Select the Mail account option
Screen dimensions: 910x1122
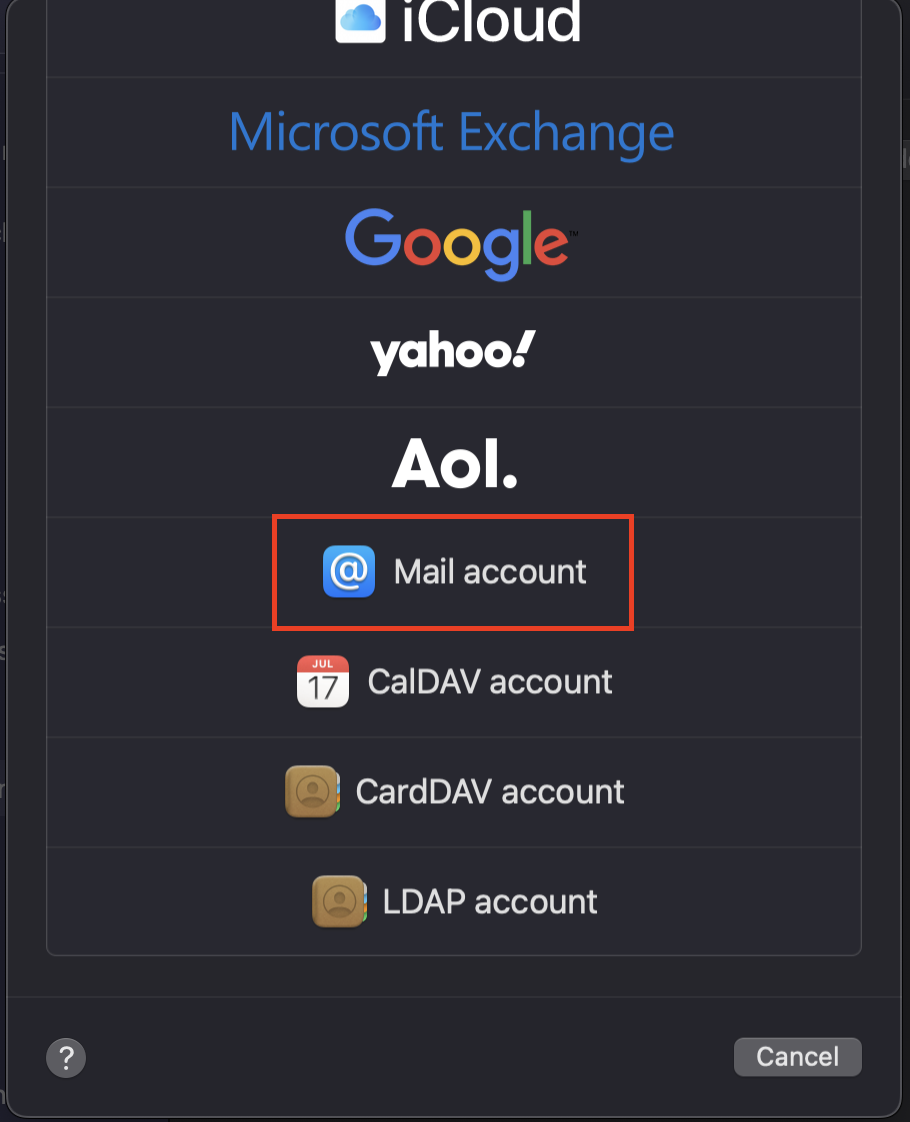pyautogui.click(x=454, y=572)
